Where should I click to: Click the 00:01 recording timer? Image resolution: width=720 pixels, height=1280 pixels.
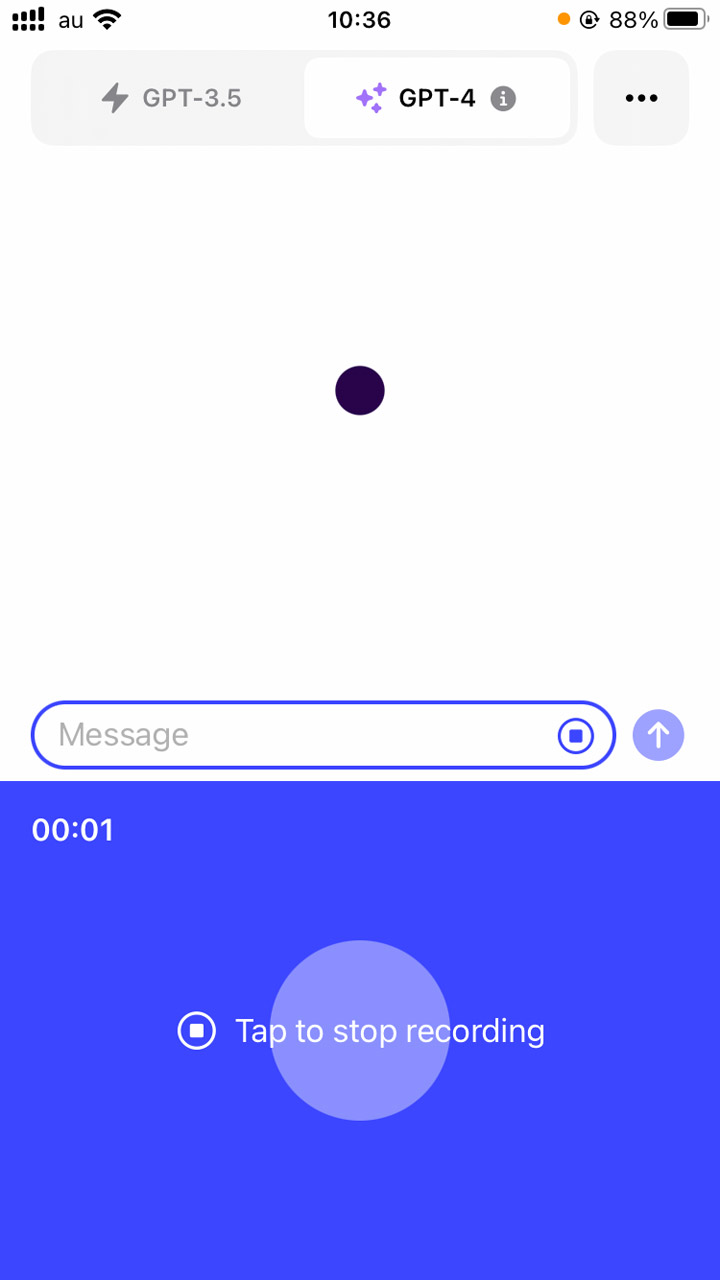[x=73, y=829]
